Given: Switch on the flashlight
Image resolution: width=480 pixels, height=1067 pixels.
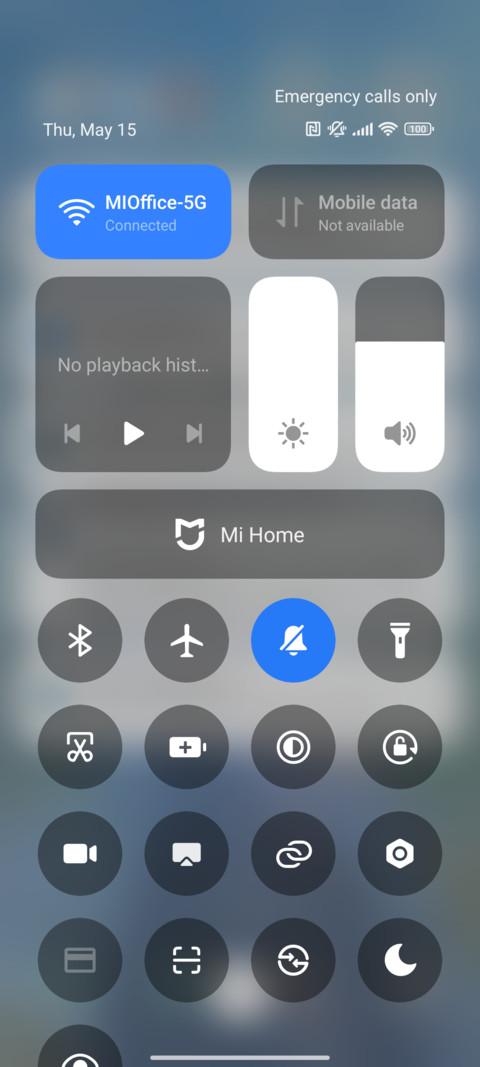Looking at the screenshot, I should click(400, 640).
